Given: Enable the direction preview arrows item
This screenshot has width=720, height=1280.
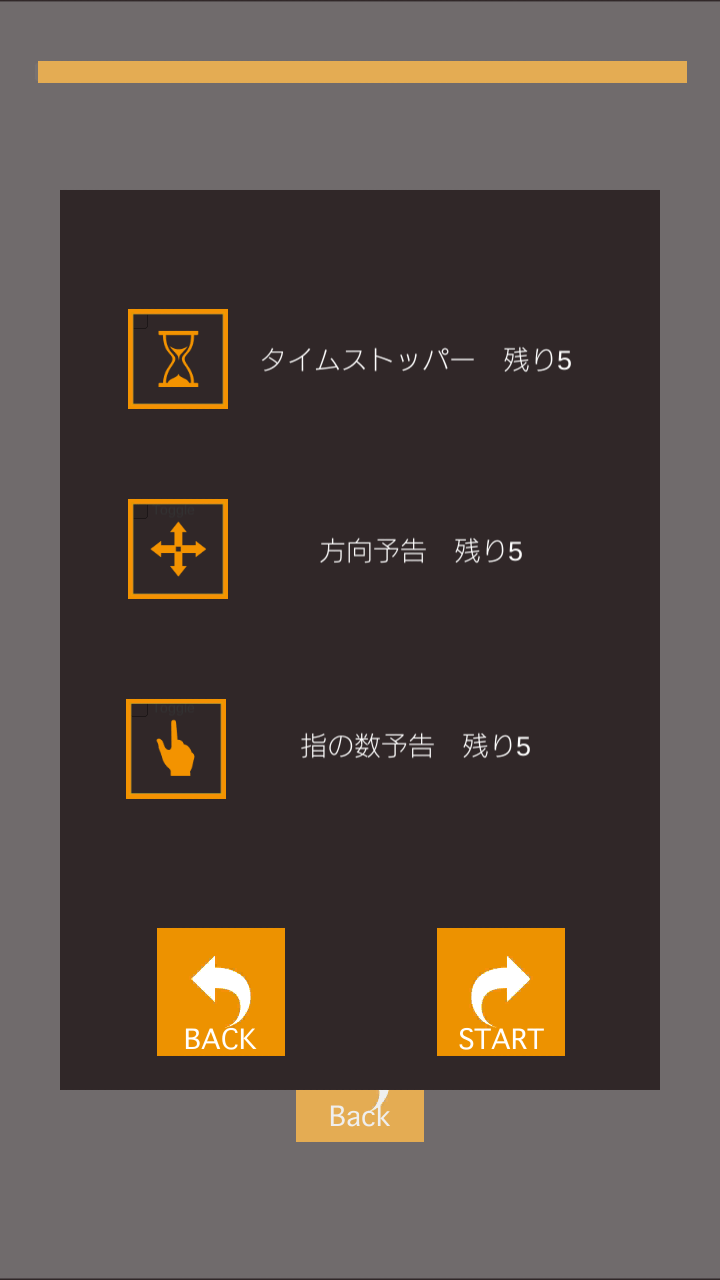Looking at the screenshot, I should (x=178, y=549).
